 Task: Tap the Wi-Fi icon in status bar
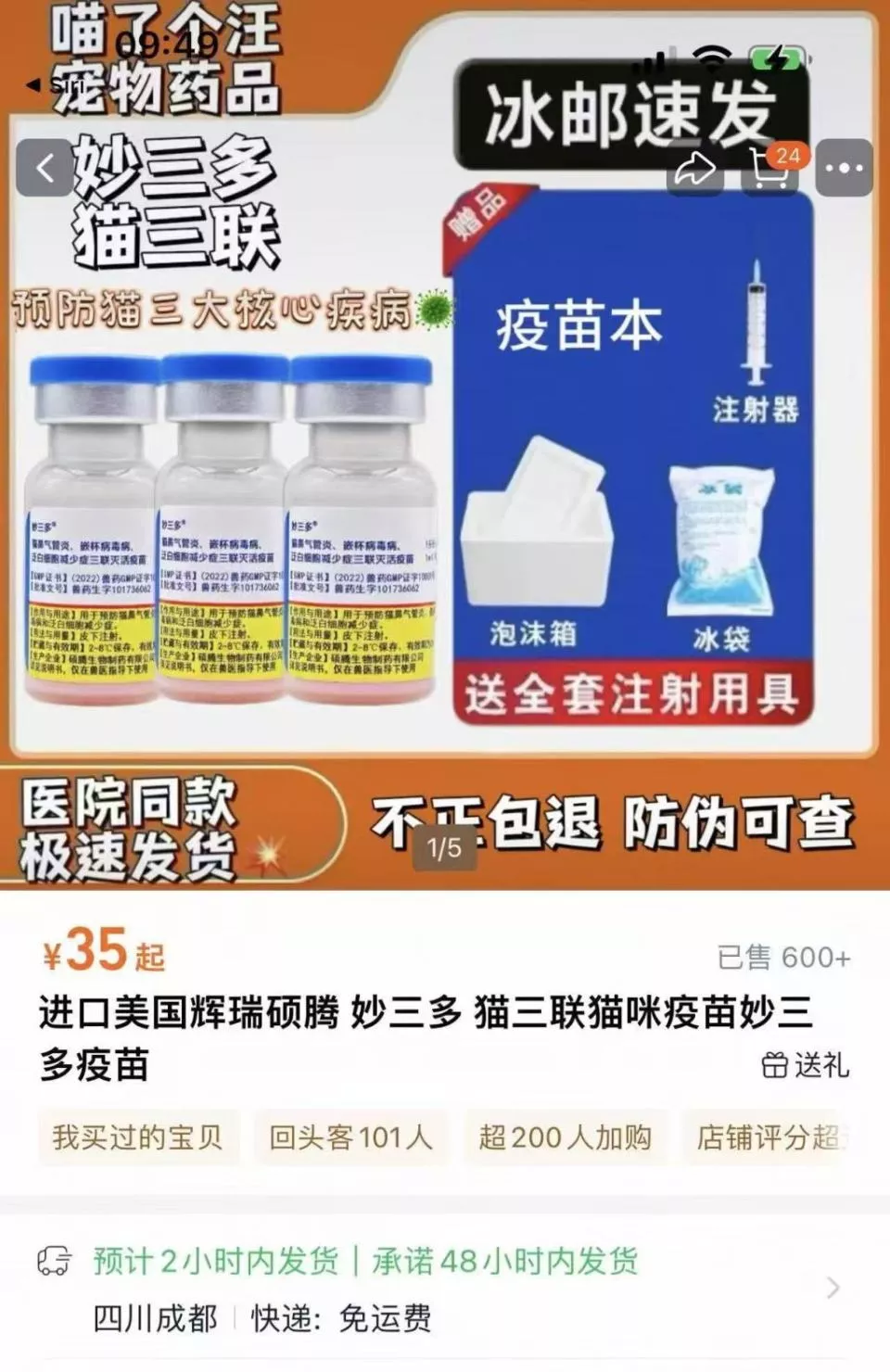[713, 57]
